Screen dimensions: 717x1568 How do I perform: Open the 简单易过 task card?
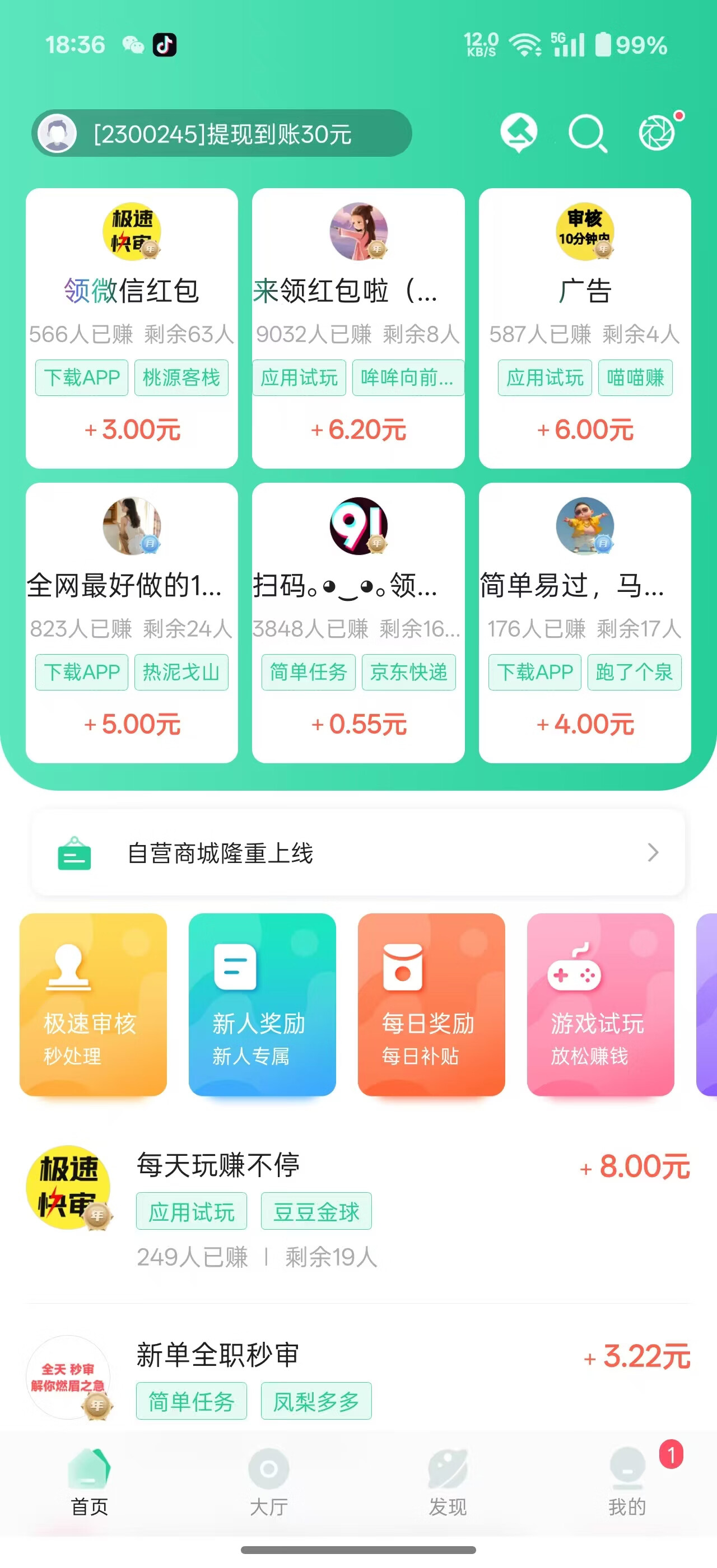click(x=584, y=622)
